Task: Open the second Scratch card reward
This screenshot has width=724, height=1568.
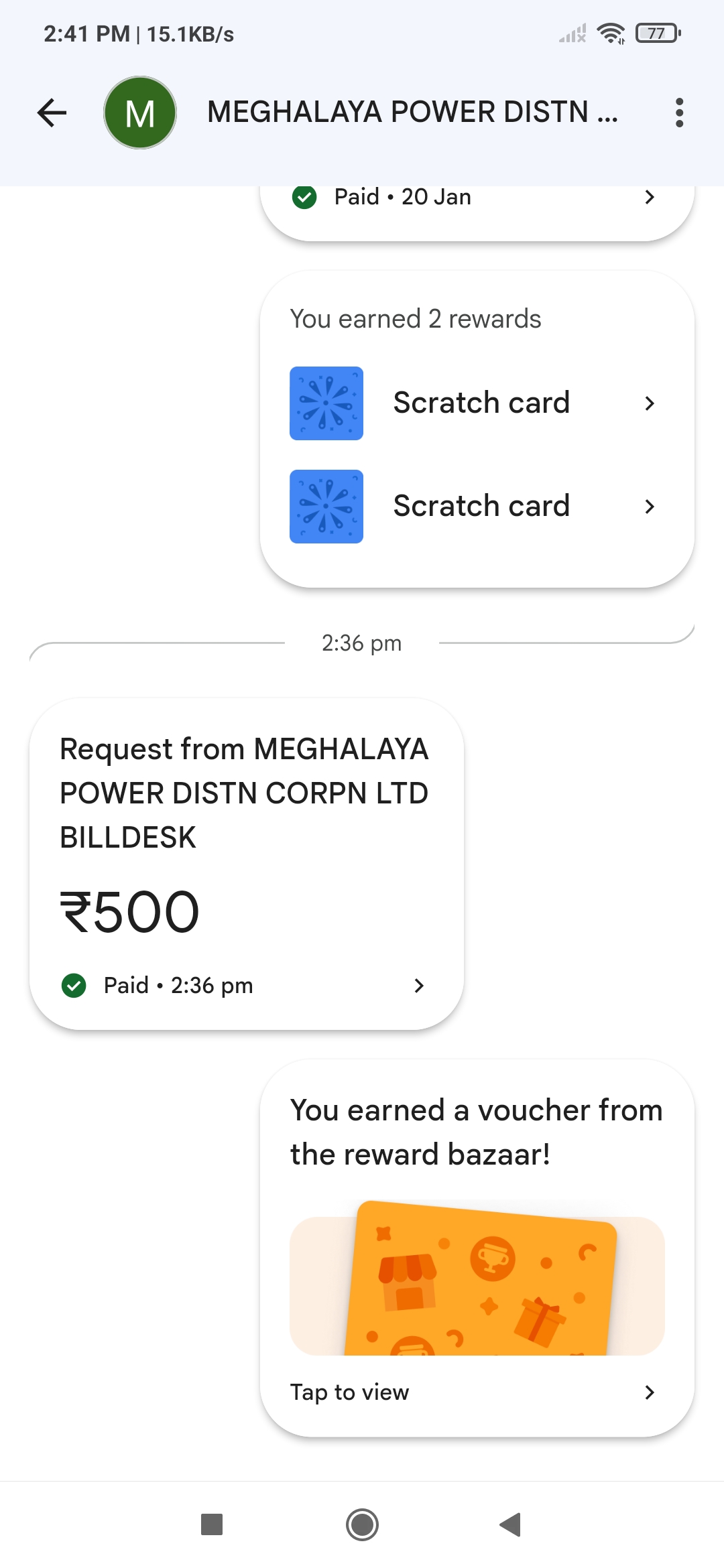Action: (477, 507)
